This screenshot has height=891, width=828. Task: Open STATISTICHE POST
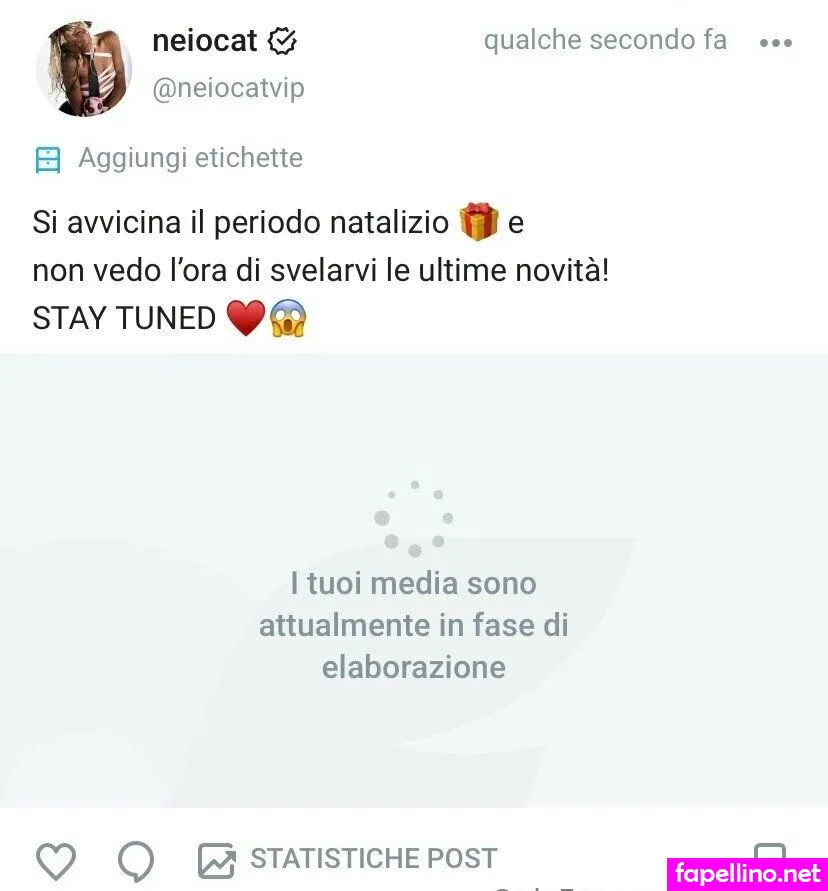click(x=373, y=858)
